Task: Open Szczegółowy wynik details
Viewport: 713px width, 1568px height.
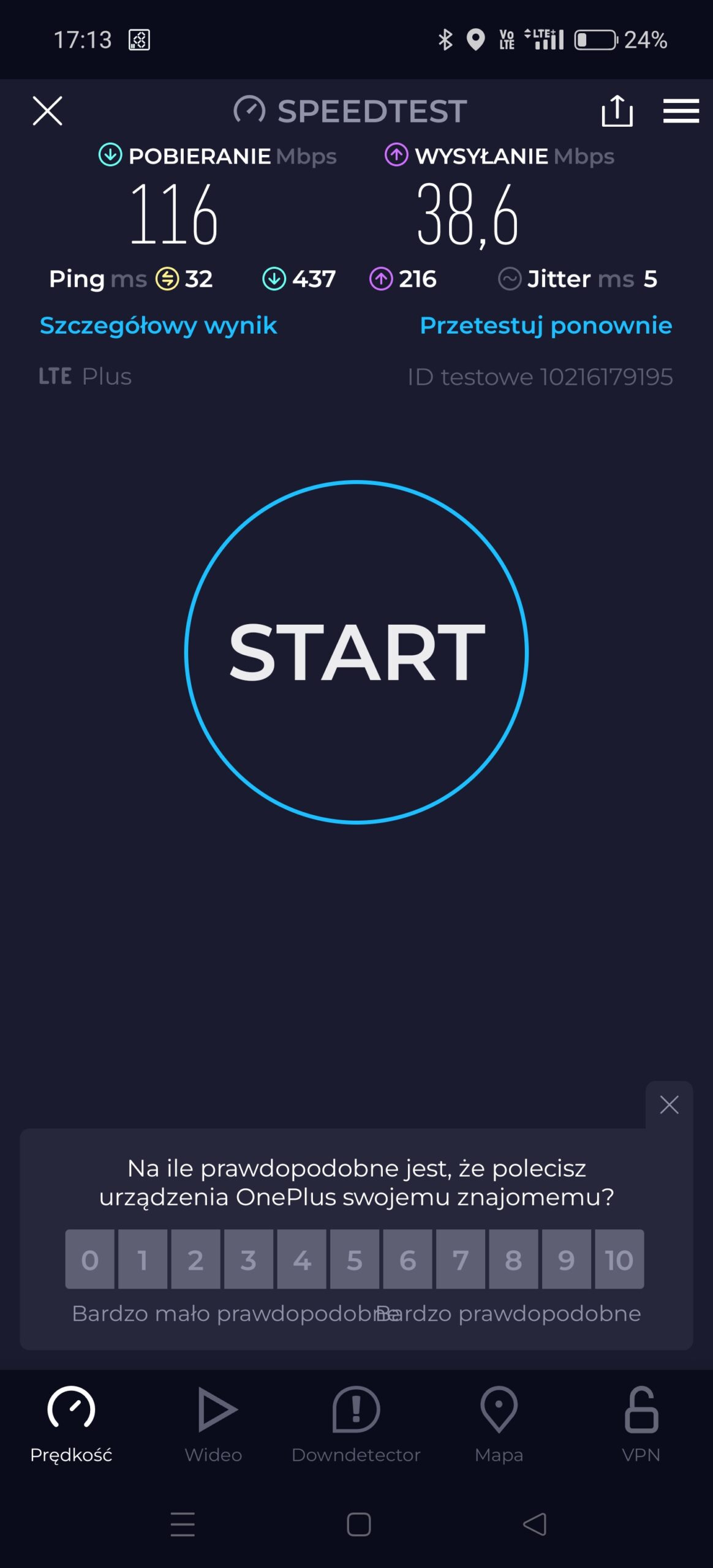Action: point(158,325)
